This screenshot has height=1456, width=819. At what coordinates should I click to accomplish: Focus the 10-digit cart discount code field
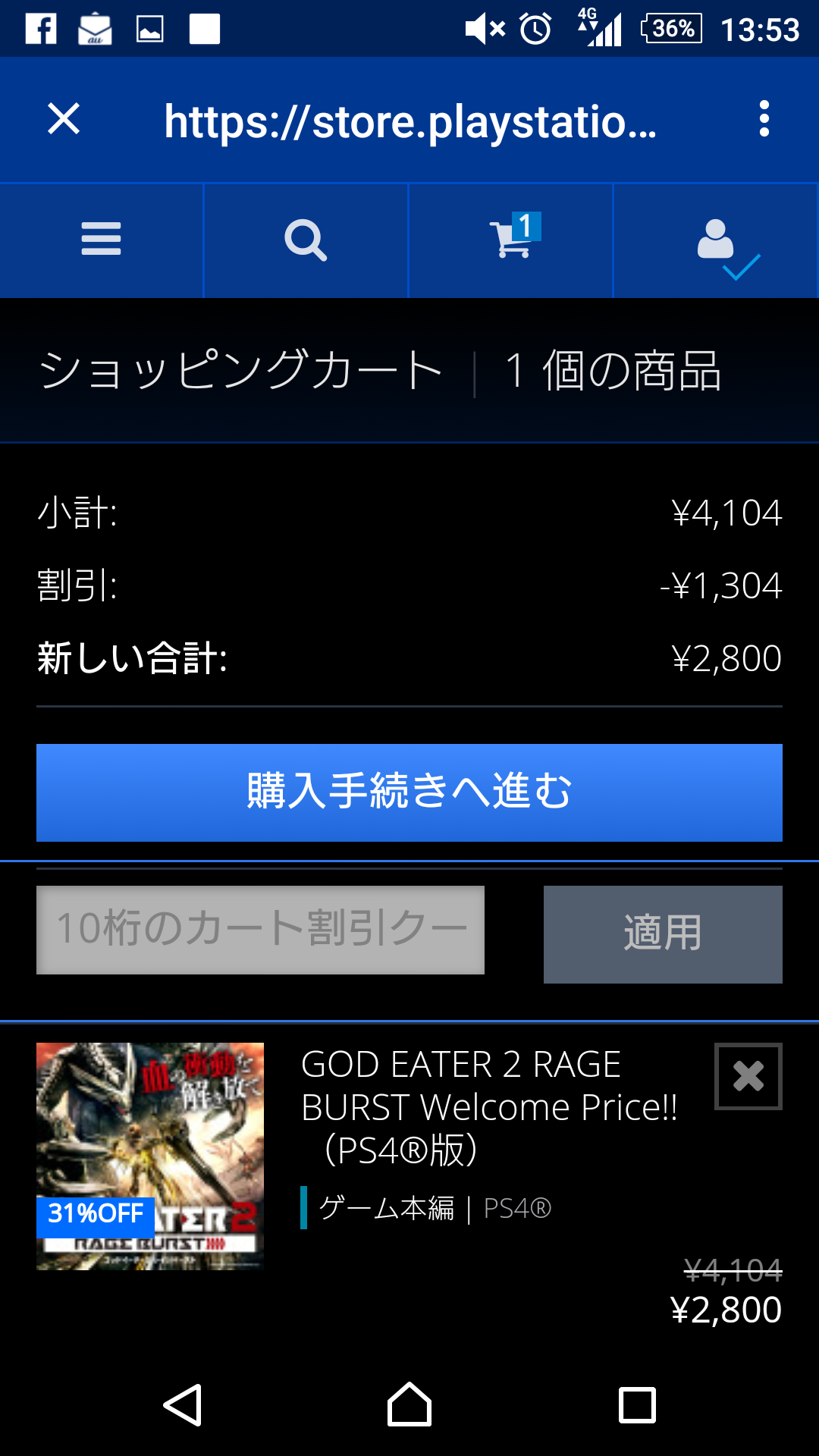point(260,930)
